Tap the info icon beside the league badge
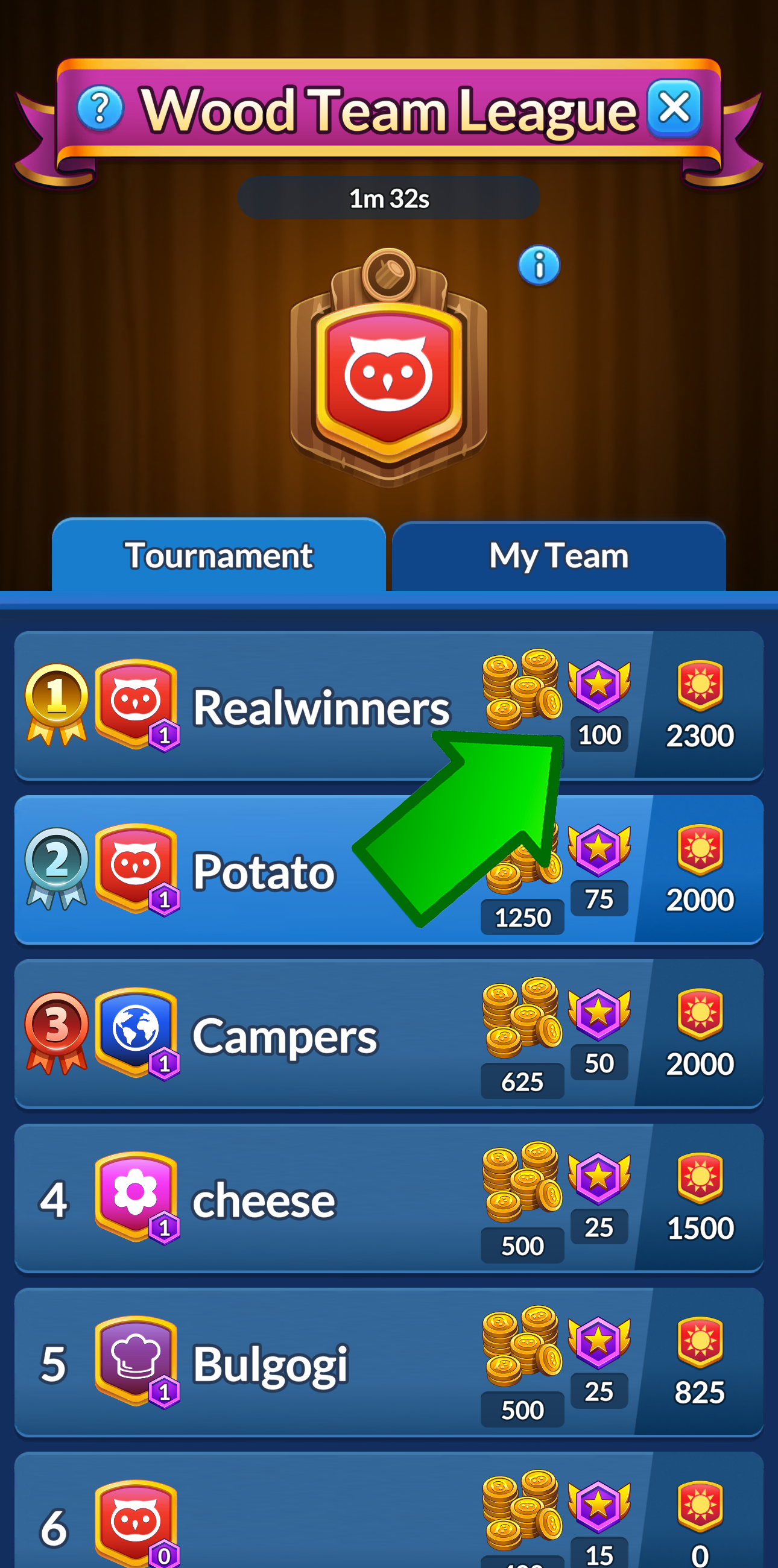 (539, 265)
